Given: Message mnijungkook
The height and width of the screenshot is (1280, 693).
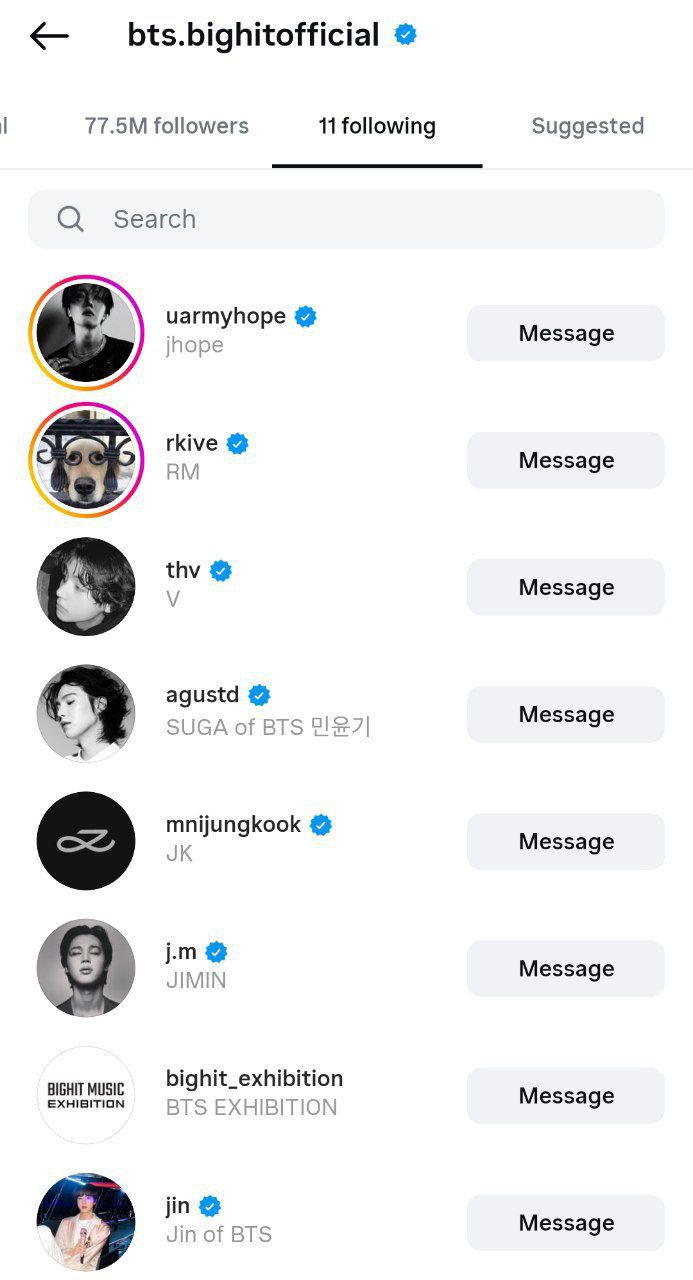Looking at the screenshot, I should 565,841.
